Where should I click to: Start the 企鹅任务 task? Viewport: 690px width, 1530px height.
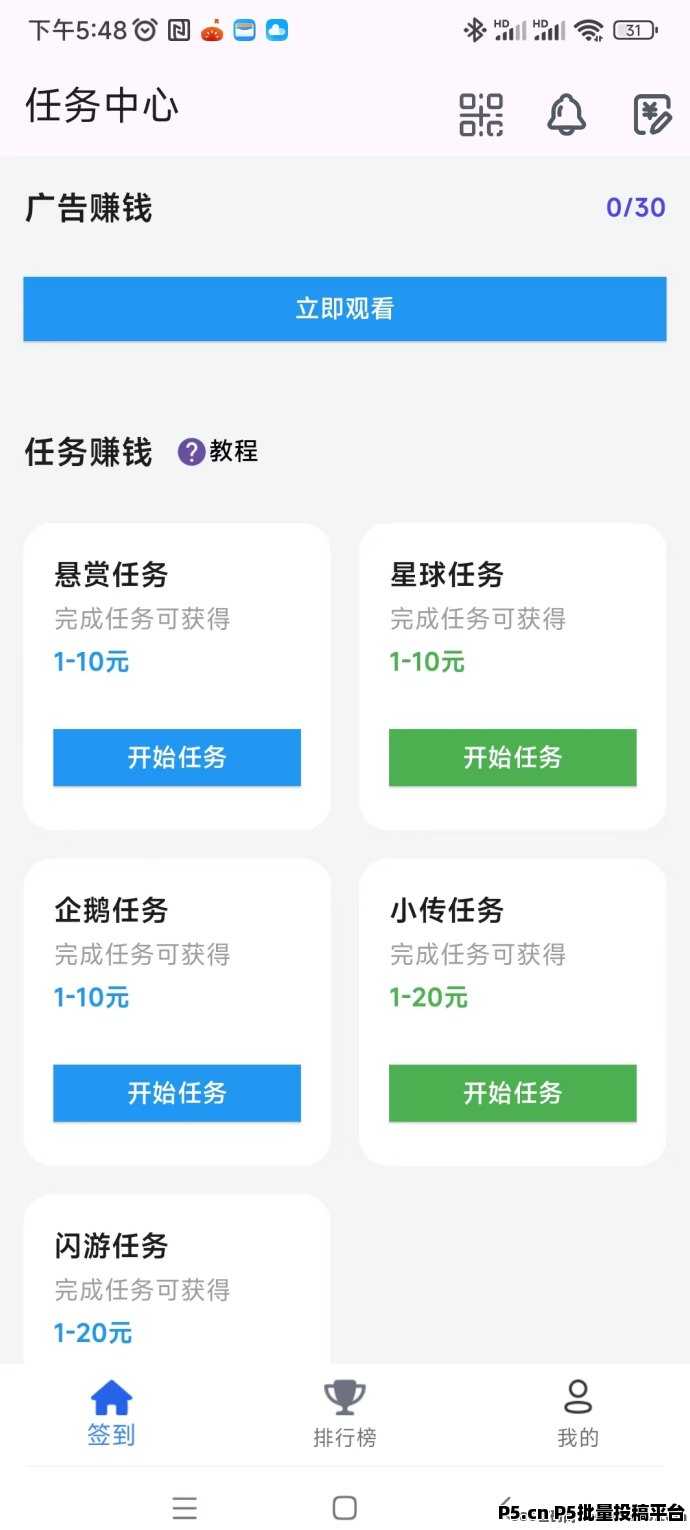click(x=177, y=1092)
